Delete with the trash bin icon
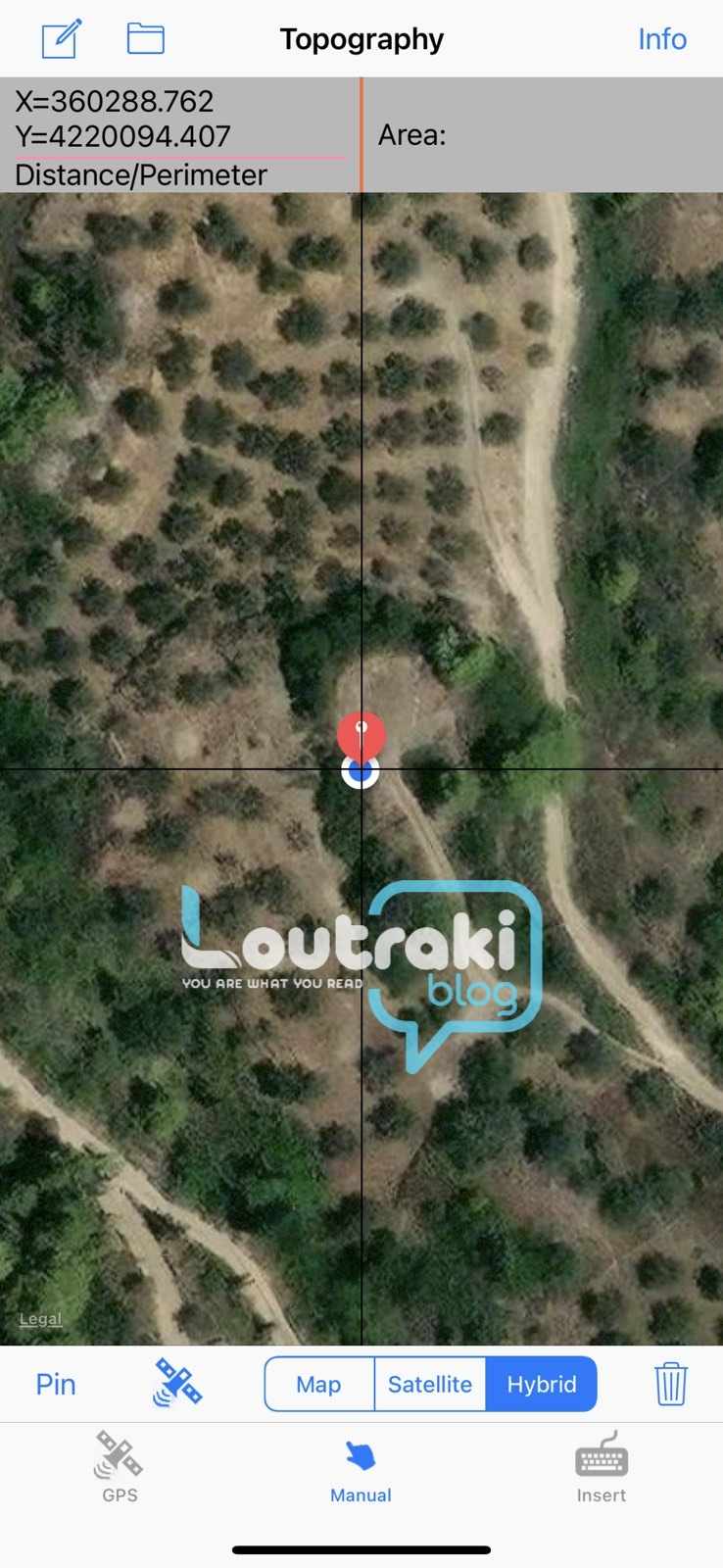 point(671,1384)
